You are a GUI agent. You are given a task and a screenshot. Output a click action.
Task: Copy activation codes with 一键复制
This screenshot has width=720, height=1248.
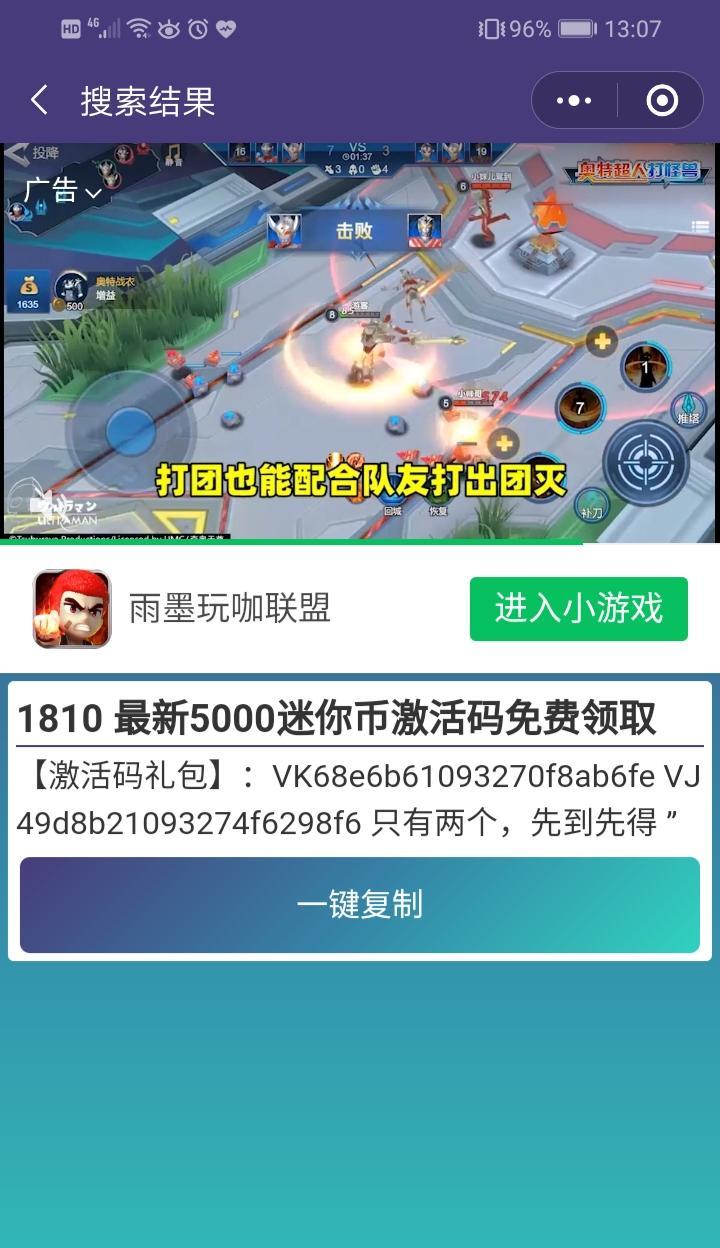coord(360,905)
